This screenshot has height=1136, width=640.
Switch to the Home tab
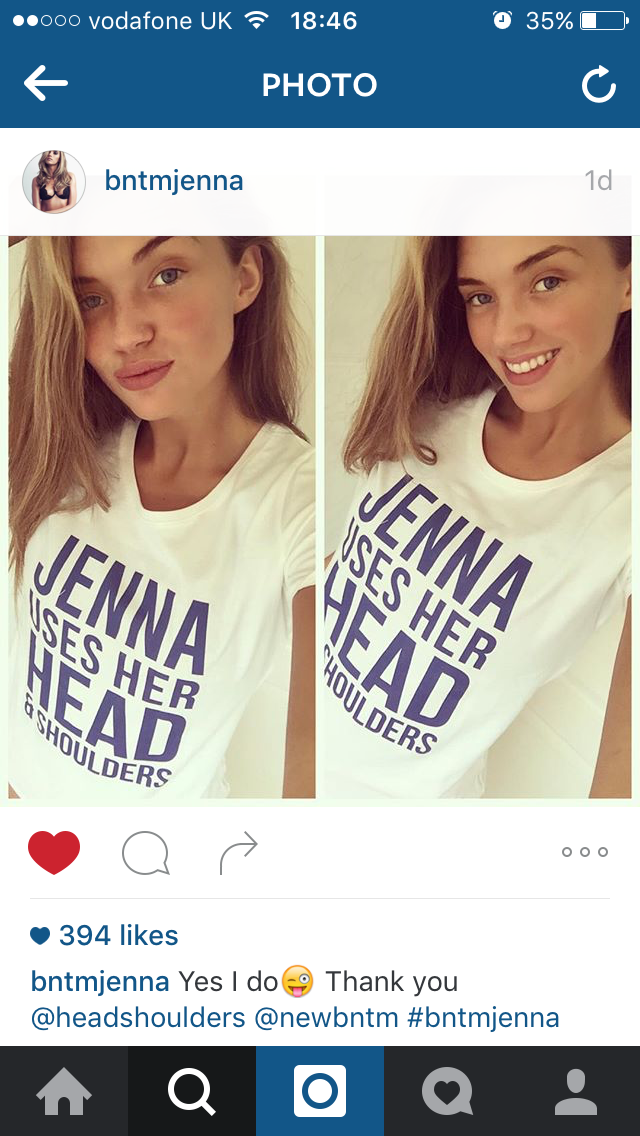coord(64,1091)
